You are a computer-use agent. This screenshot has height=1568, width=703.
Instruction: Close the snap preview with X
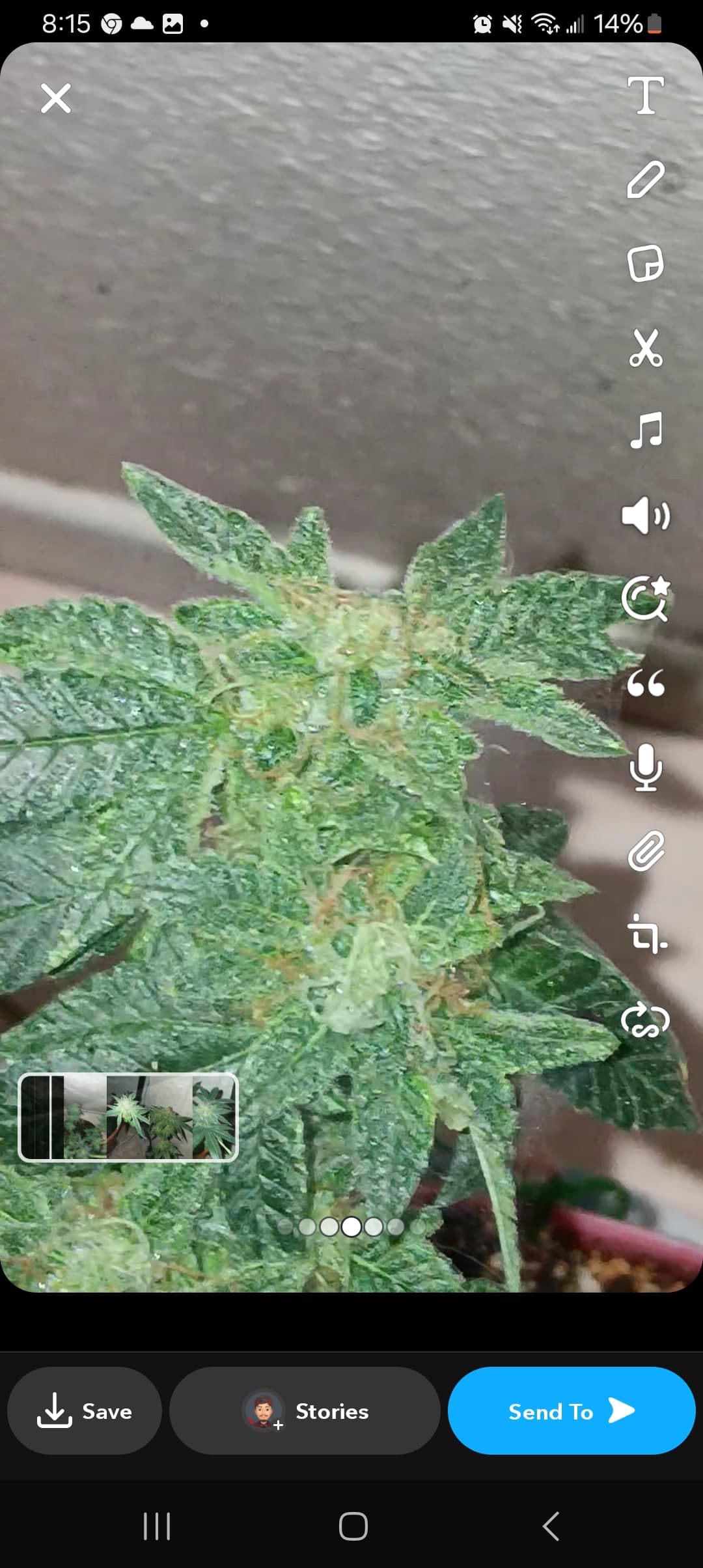56,98
